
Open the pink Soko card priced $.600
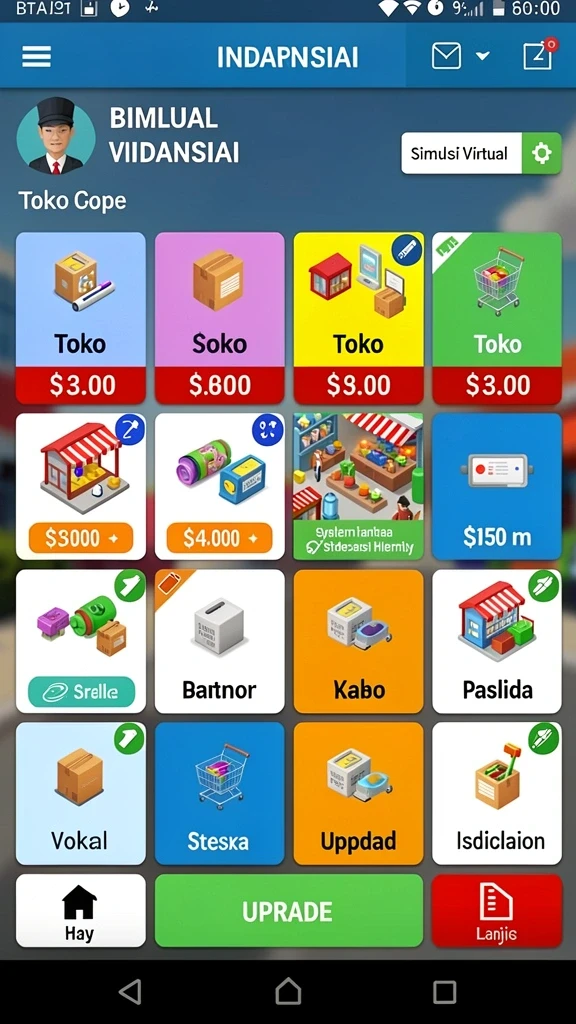tap(219, 318)
